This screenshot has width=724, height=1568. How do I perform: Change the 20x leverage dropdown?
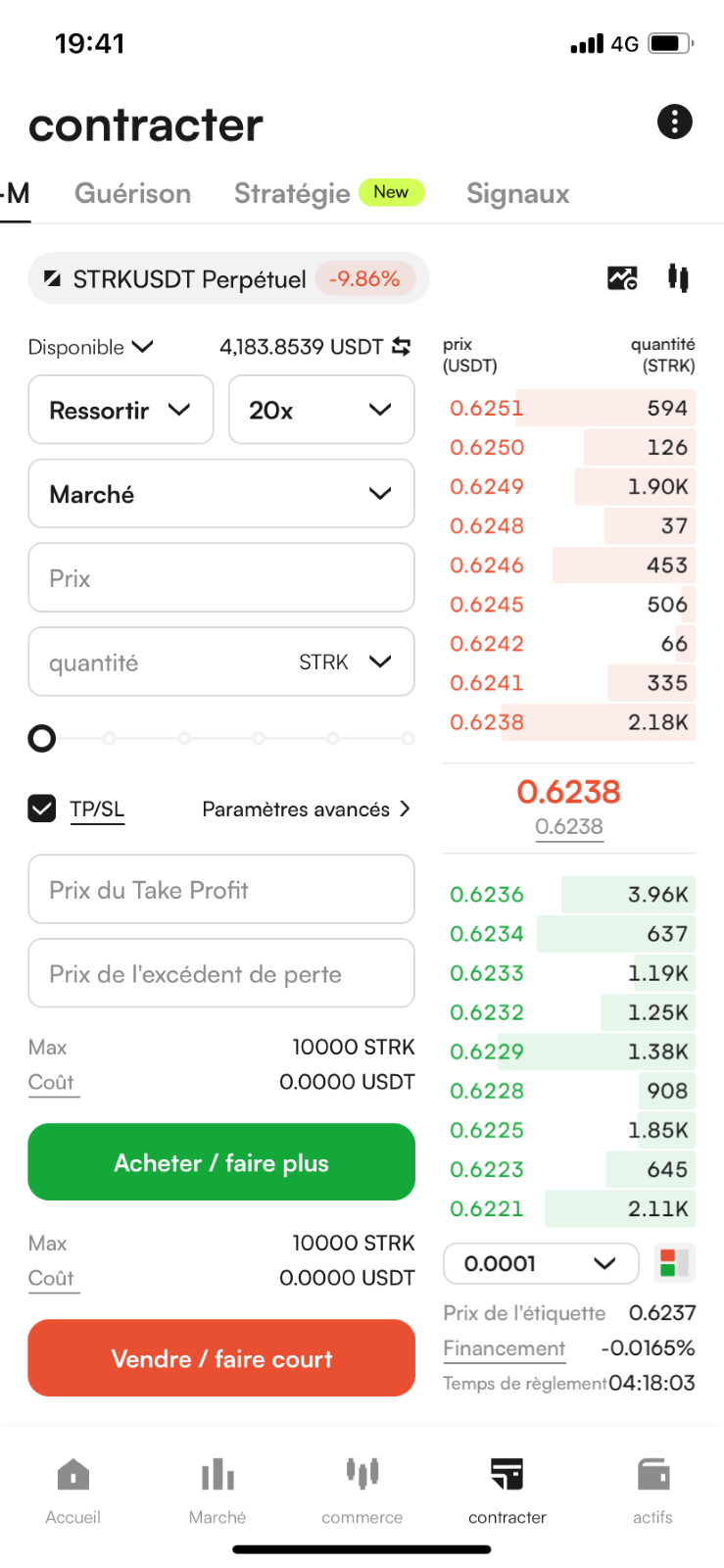click(321, 410)
